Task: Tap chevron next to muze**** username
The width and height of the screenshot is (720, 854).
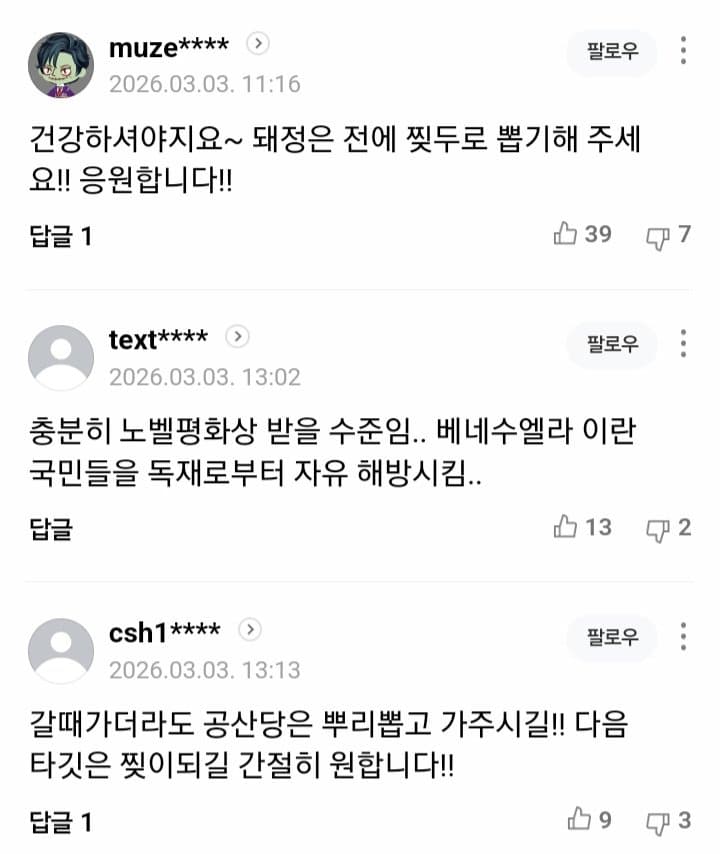Action: (x=258, y=44)
